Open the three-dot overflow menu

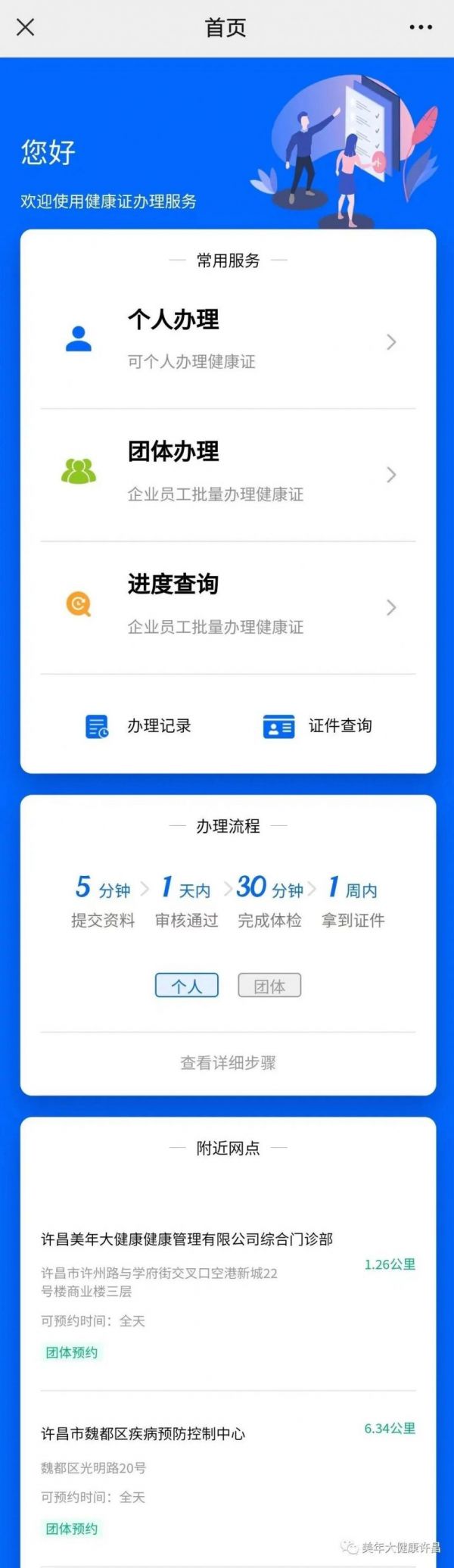pyautogui.click(x=420, y=27)
